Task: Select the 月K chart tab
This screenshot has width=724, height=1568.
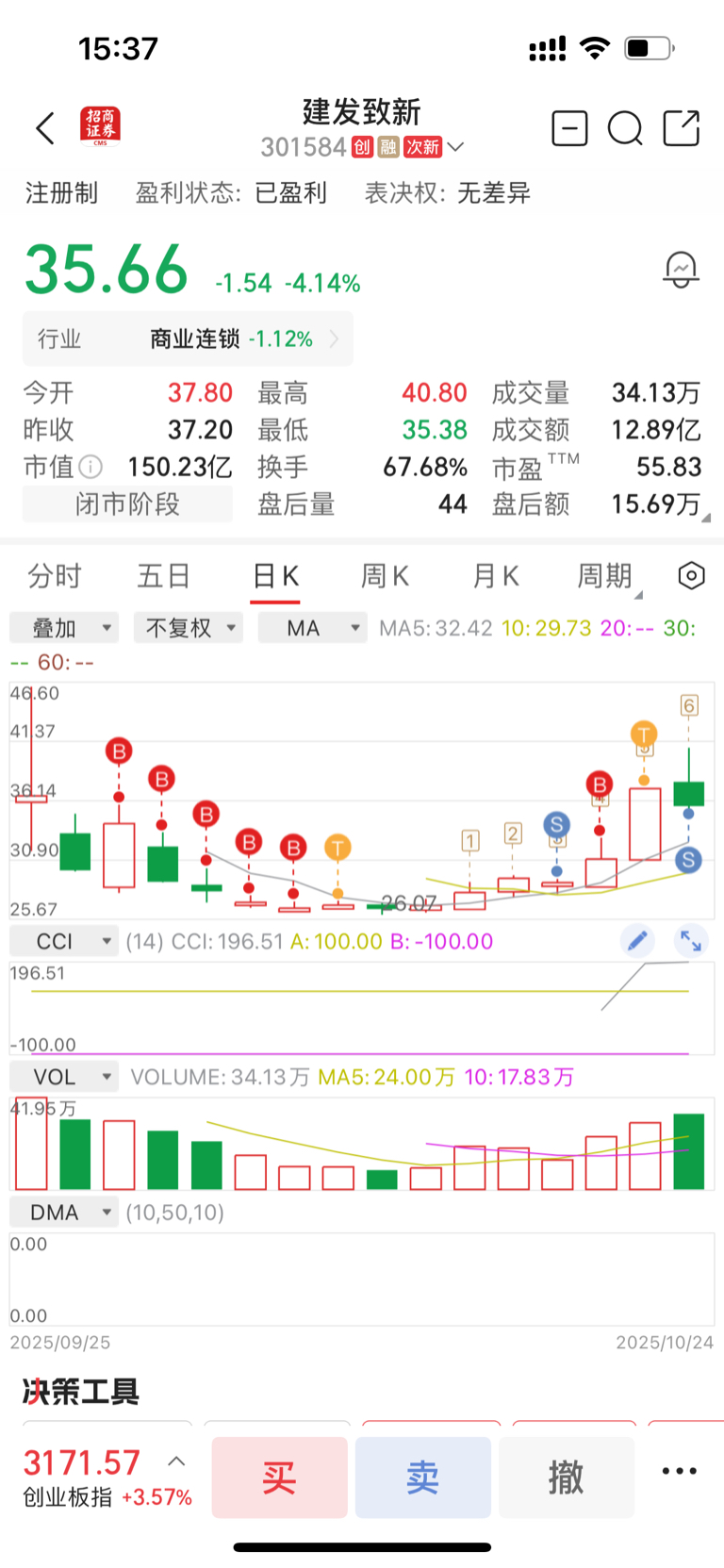Action: click(x=496, y=576)
